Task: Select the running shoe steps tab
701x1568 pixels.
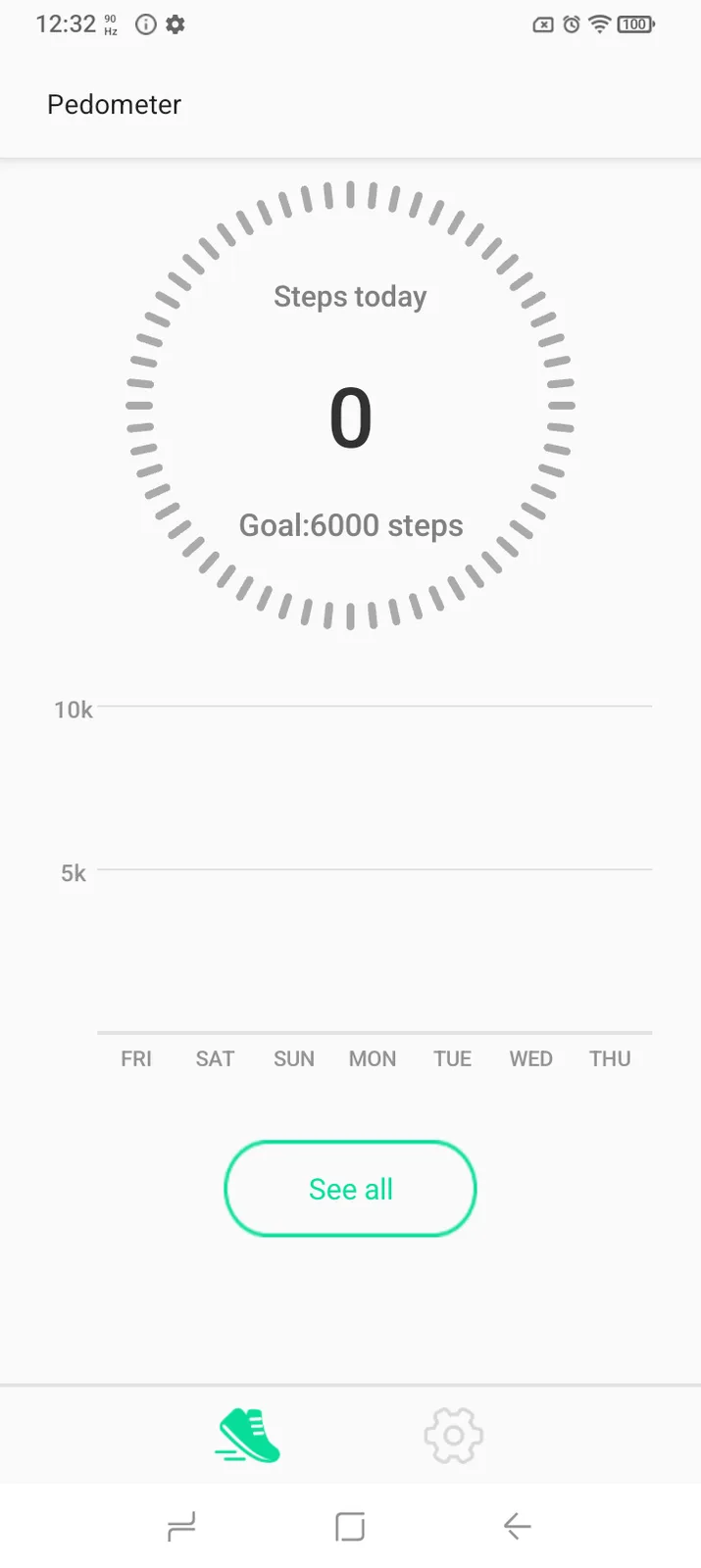Action: point(248,1436)
